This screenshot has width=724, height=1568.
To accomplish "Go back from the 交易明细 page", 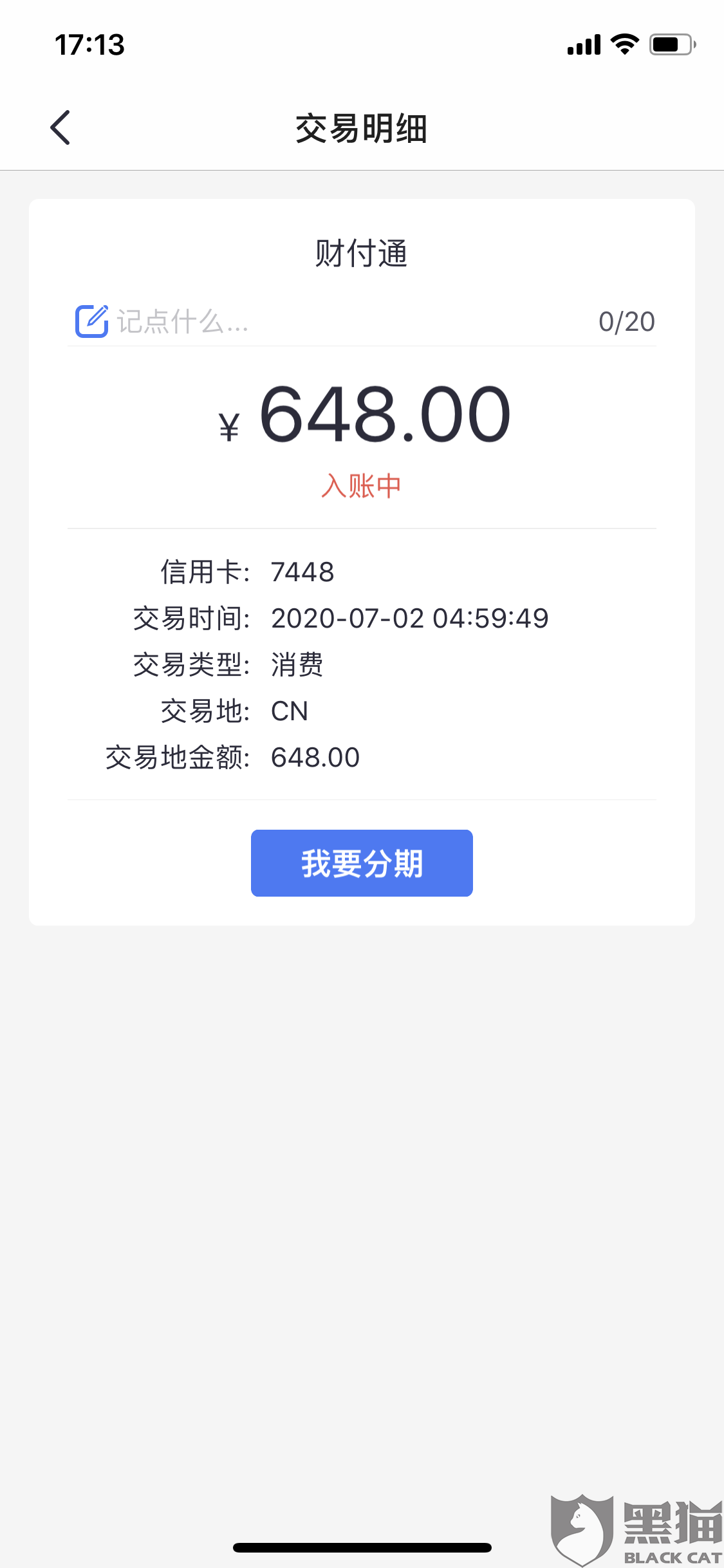I will [60, 127].
